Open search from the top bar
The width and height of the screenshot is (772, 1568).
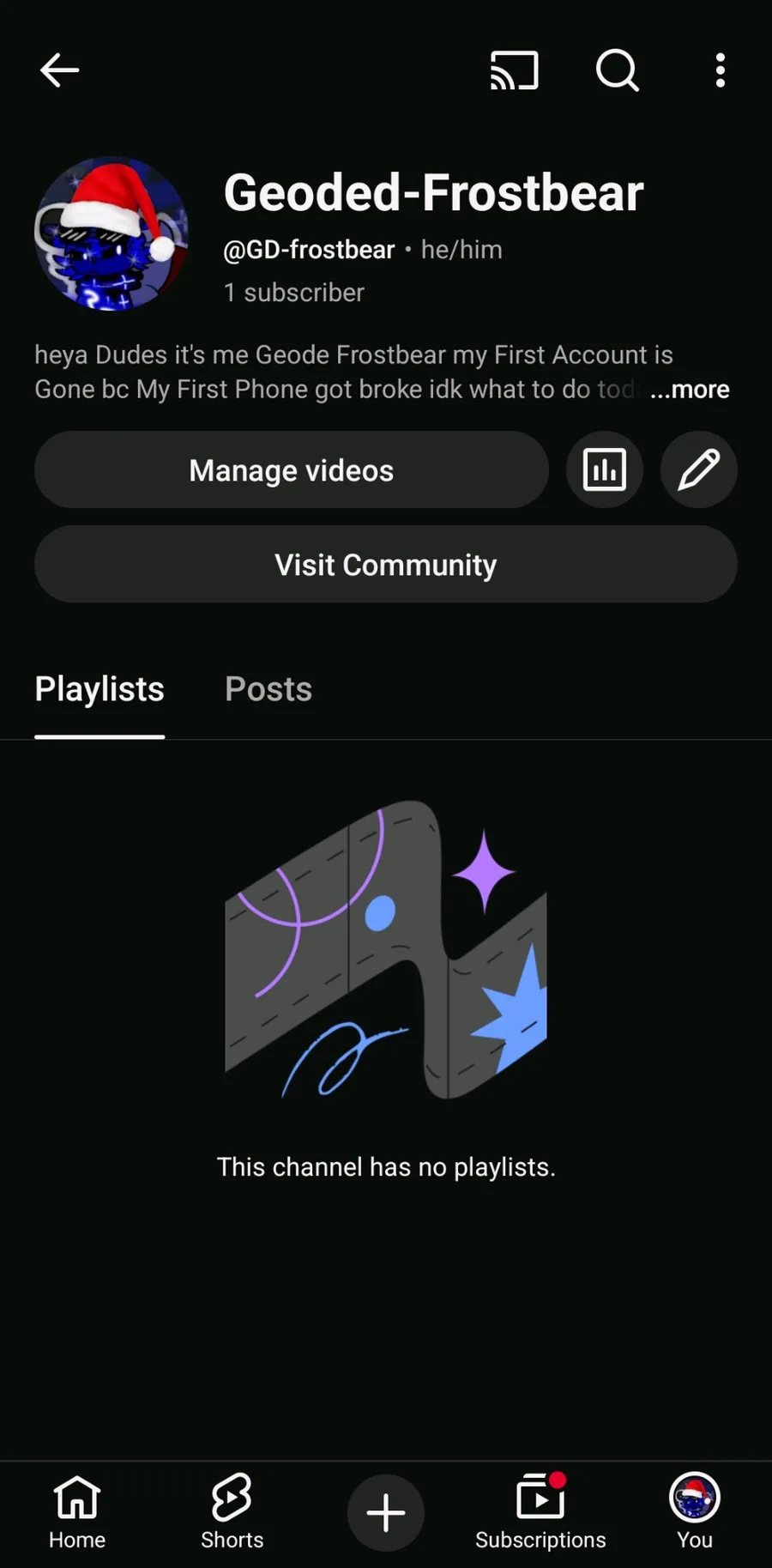618,70
